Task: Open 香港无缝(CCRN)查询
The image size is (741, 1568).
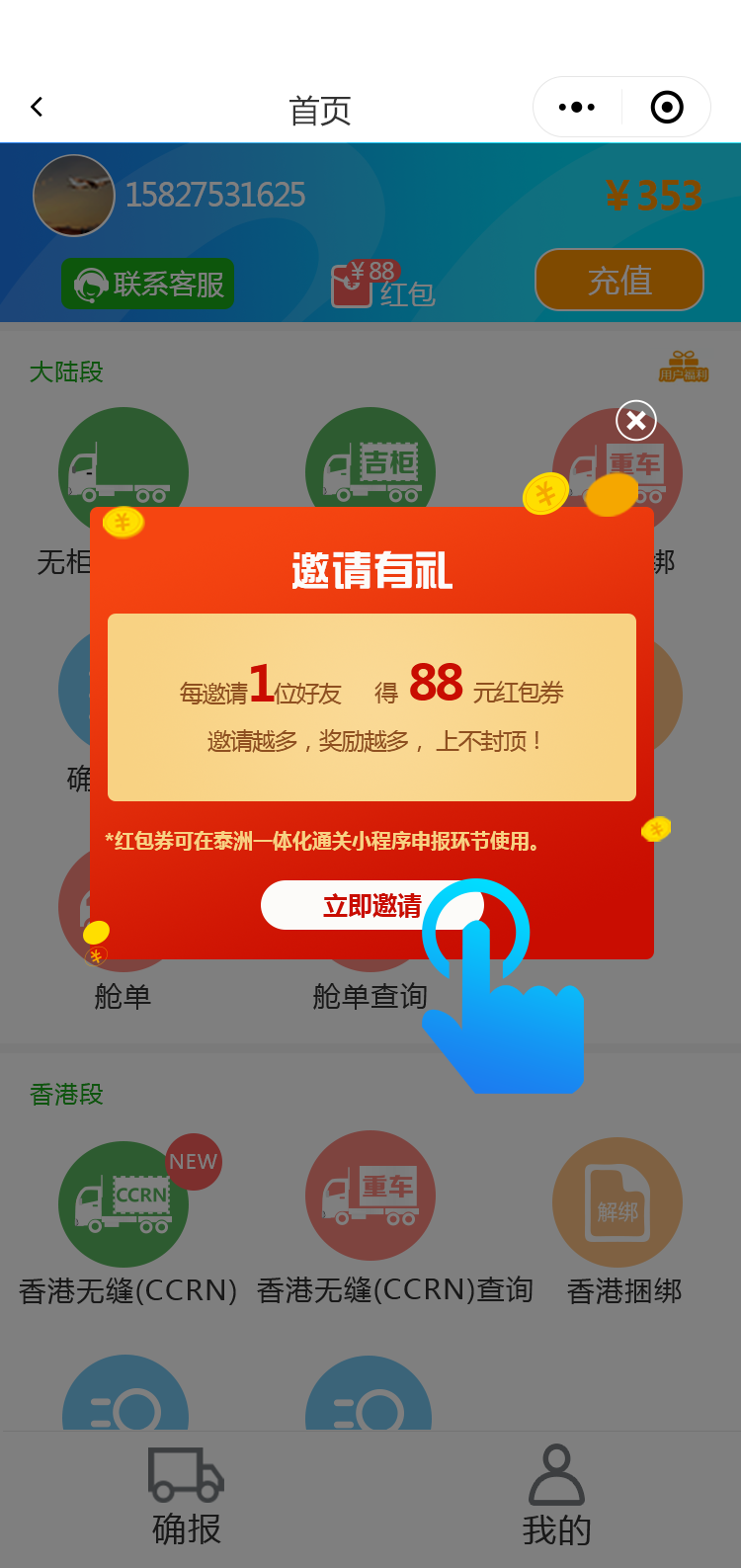Action: (x=370, y=1197)
